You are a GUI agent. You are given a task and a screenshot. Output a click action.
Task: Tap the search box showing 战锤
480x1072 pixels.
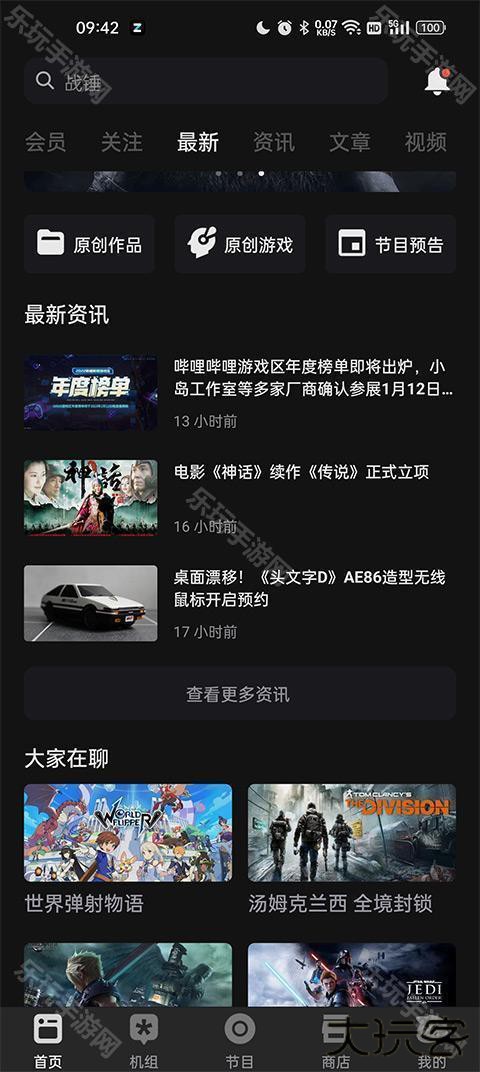[206, 81]
